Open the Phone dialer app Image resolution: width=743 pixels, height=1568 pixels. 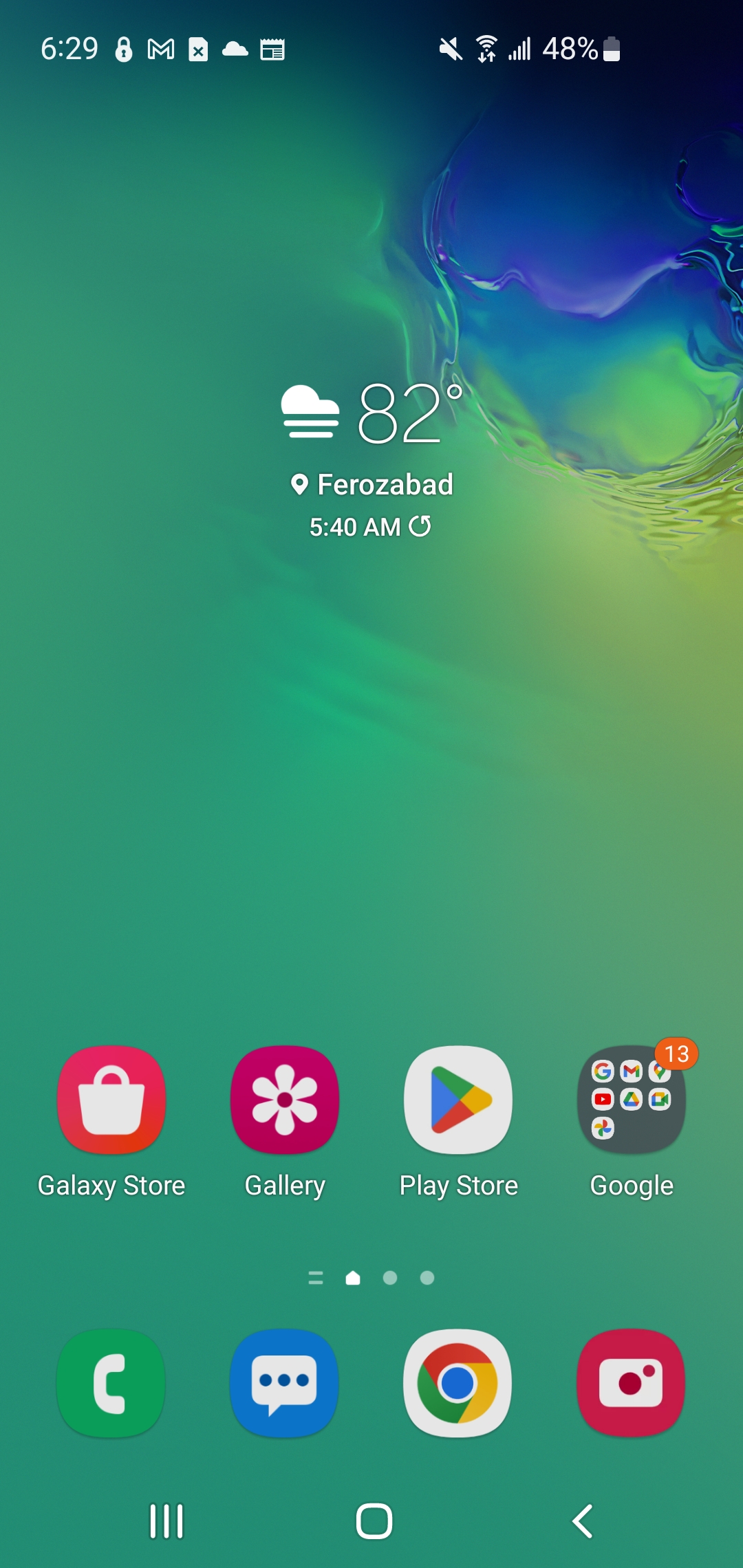click(111, 1383)
